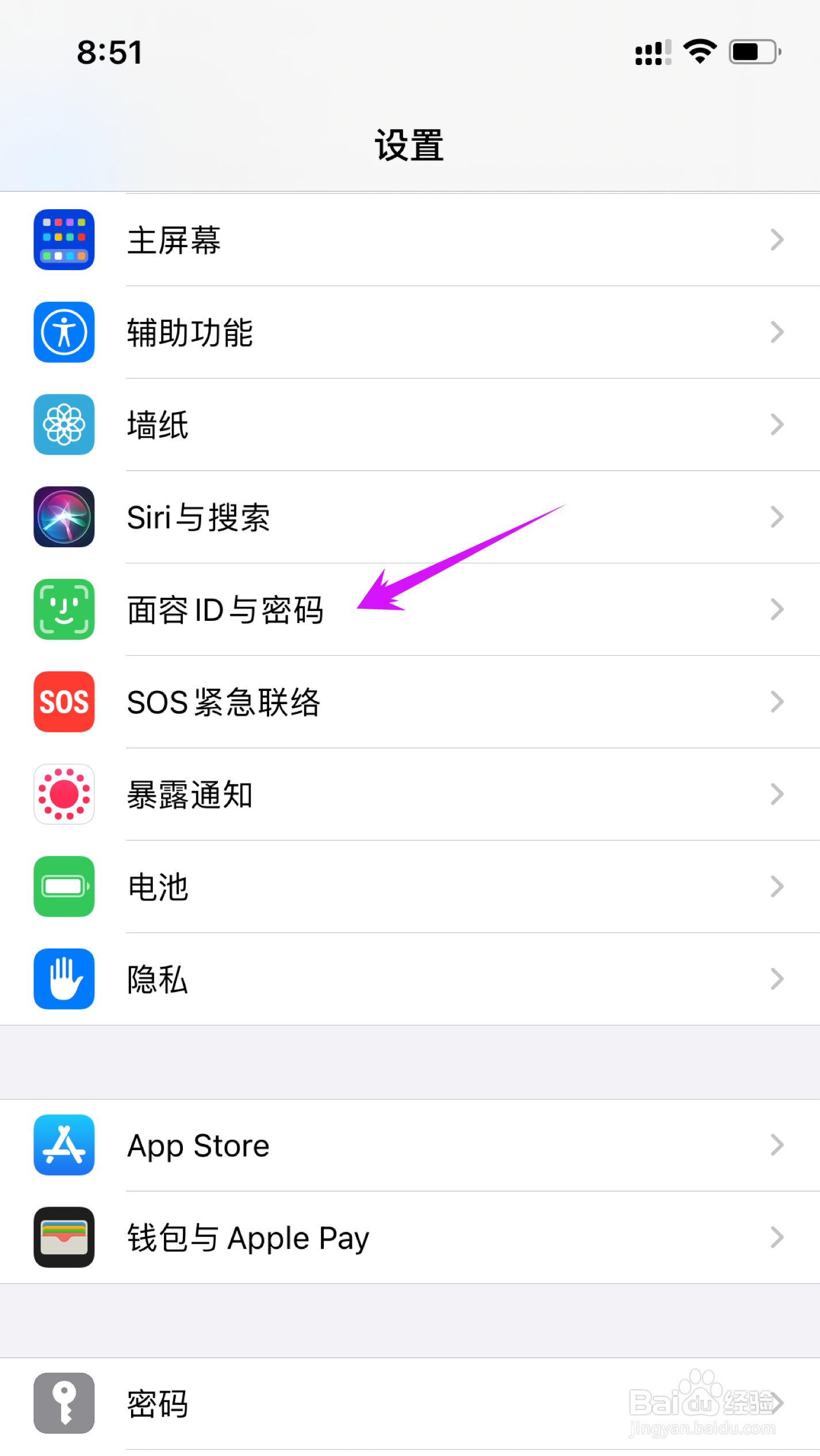This screenshot has width=820, height=1456.
Task: Tap the red SOS 紧急联络 icon
Action: point(63,702)
